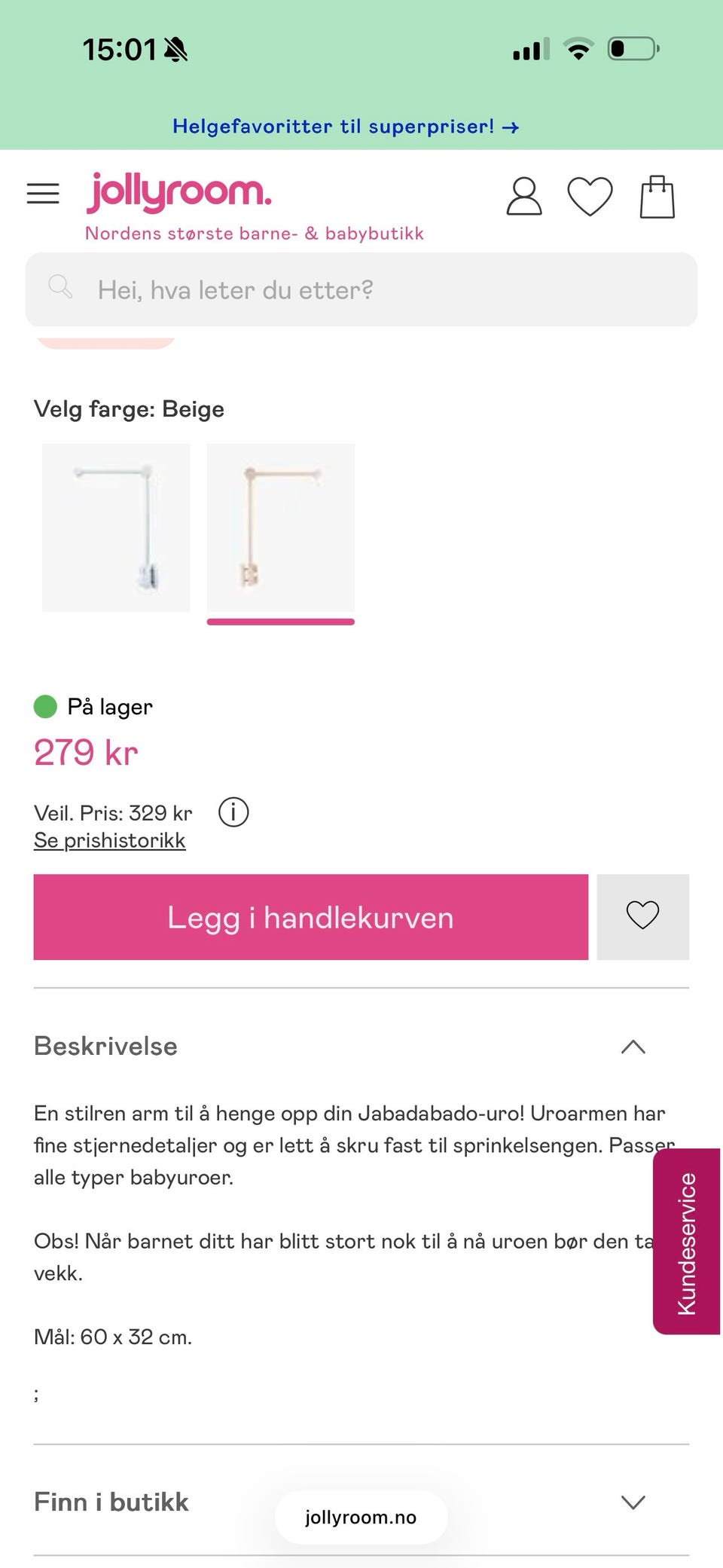Collapse the Beskrivelse section
723x1568 pixels.
(633, 1046)
